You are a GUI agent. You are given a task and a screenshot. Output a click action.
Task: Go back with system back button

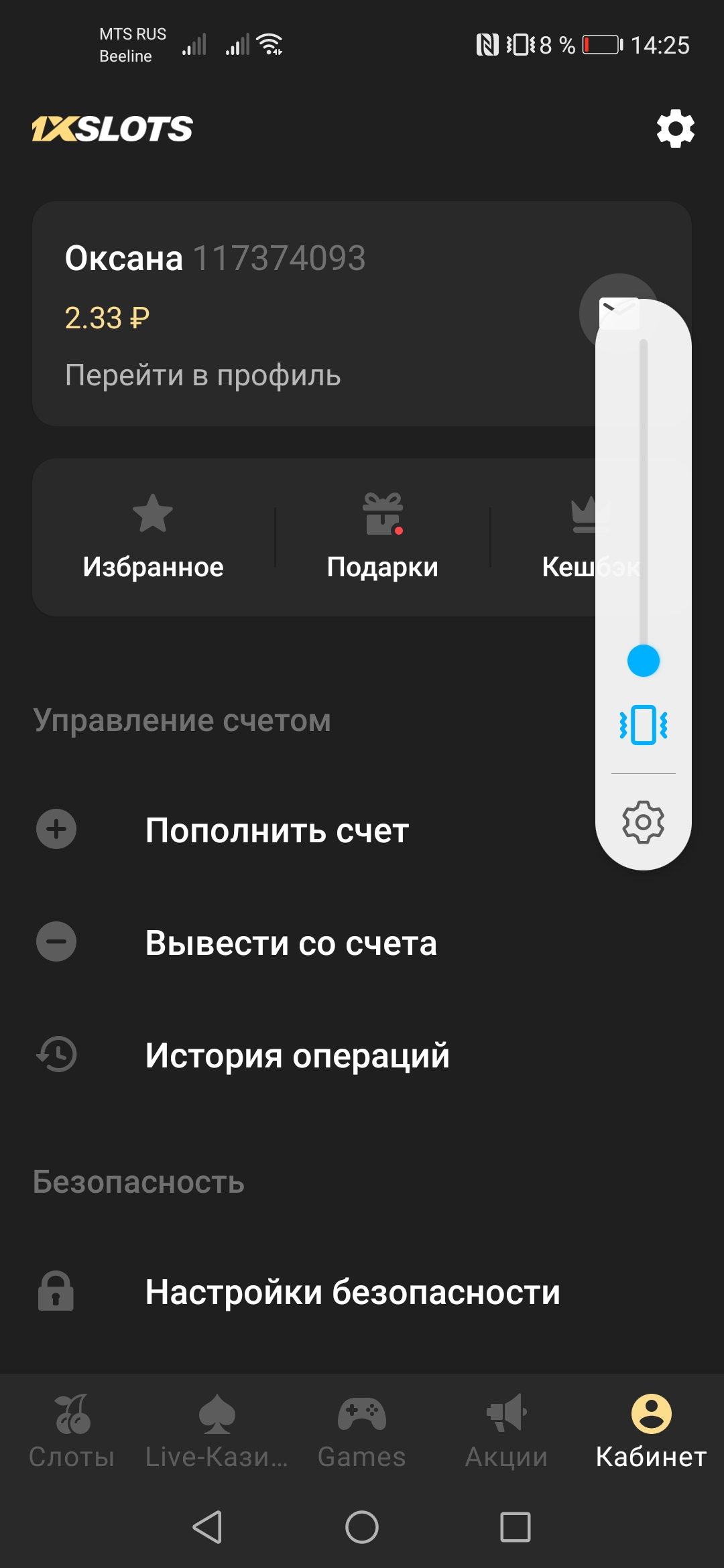(x=207, y=1527)
